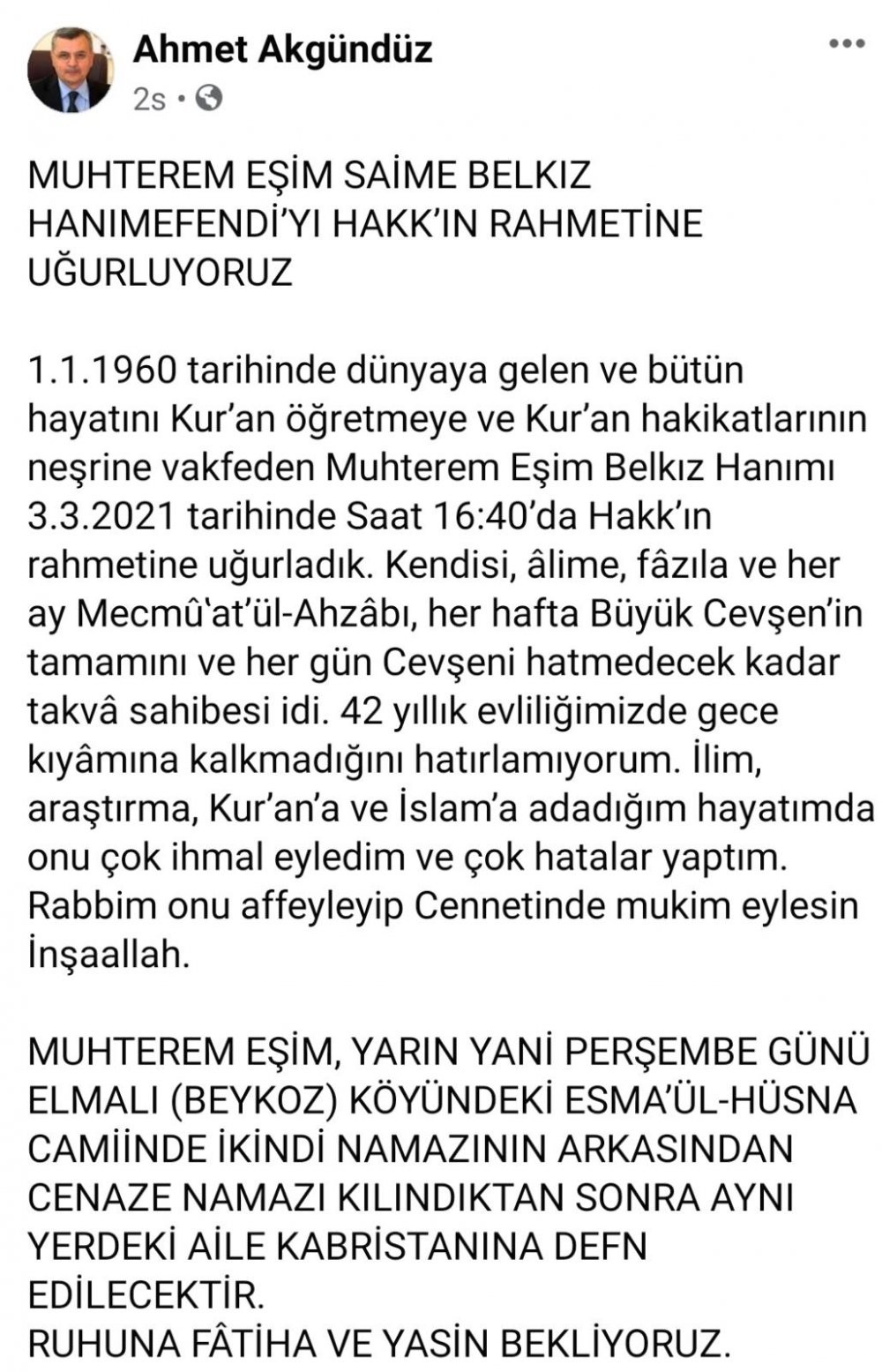
Task: Open Ahmet Akgündüz's profile picture
Action: [71, 70]
